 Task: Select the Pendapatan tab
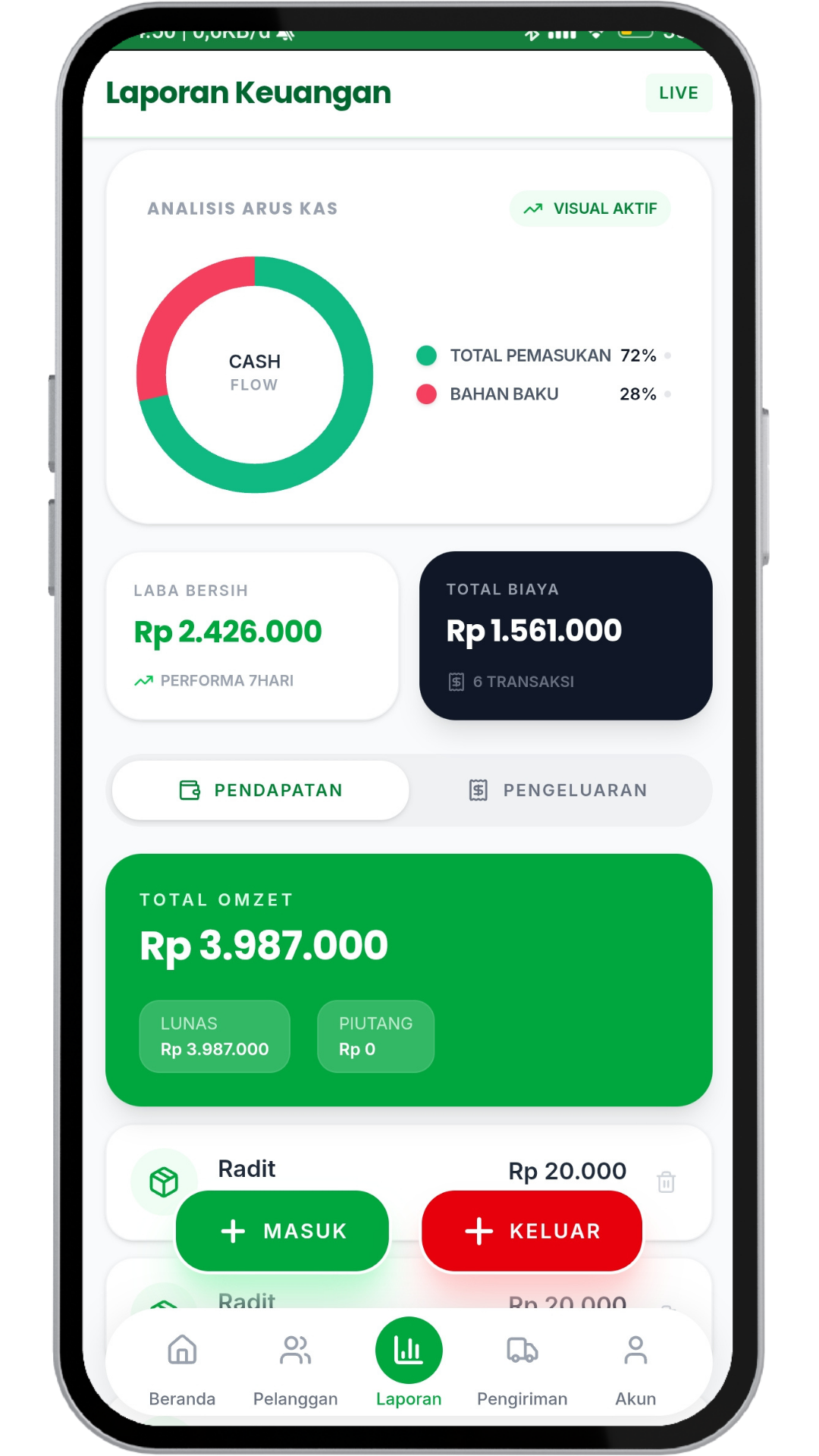[261, 790]
